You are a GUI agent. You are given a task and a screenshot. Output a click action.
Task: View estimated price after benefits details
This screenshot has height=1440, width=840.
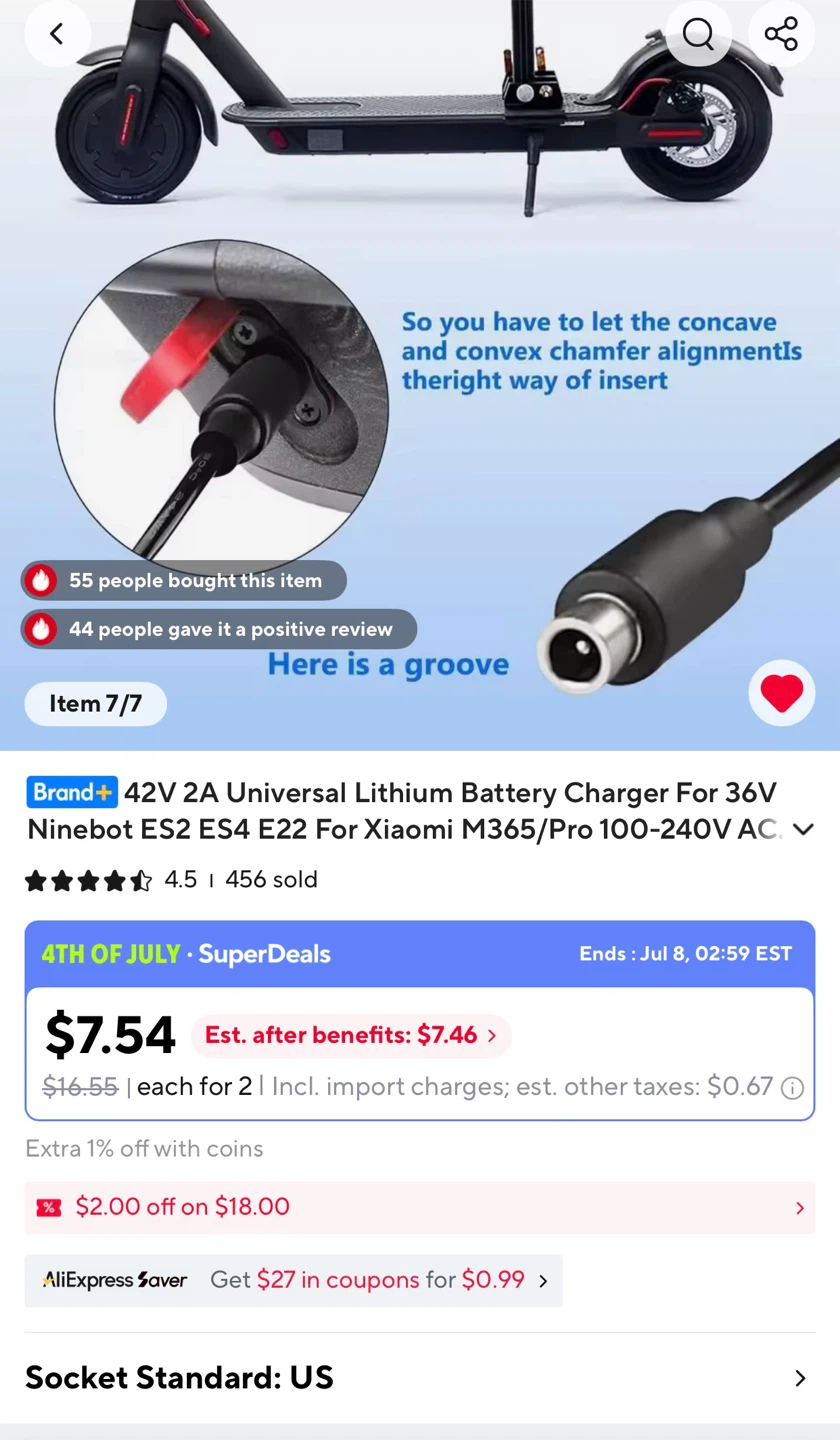pyautogui.click(x=351, y=1035)
